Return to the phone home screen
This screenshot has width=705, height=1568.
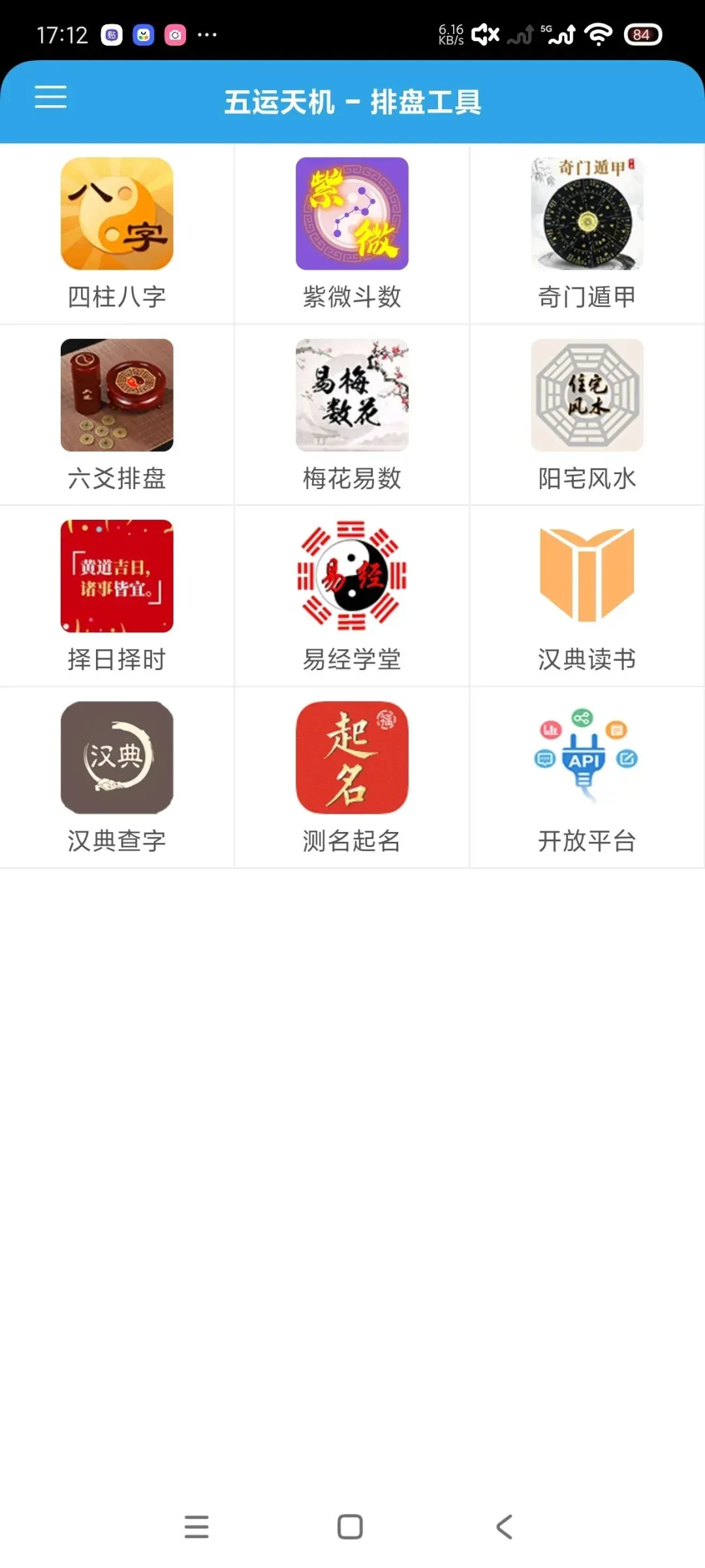pyautogui.click(x=350, y=1527)
